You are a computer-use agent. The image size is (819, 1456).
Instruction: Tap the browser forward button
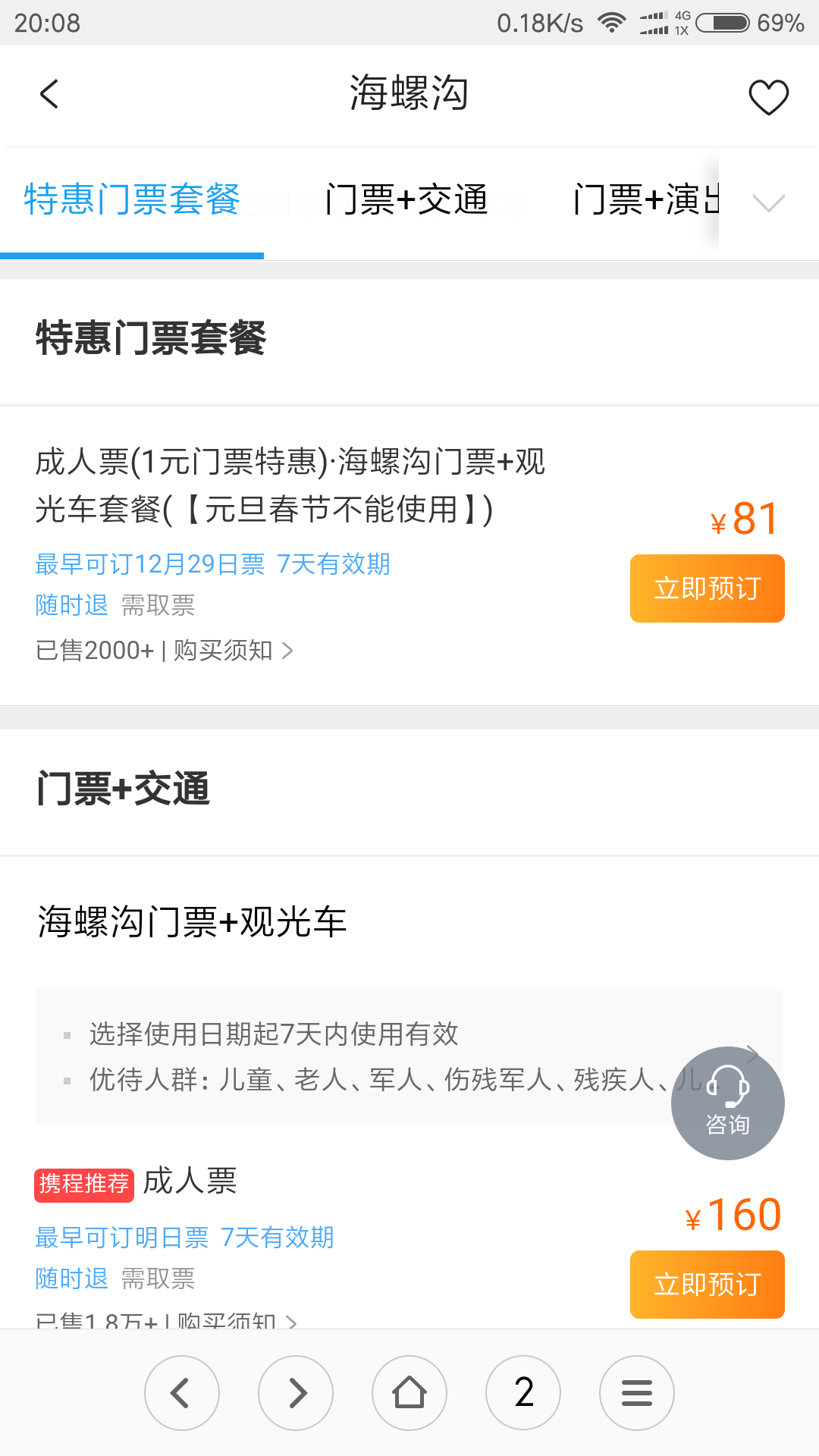coord(296,1393)
